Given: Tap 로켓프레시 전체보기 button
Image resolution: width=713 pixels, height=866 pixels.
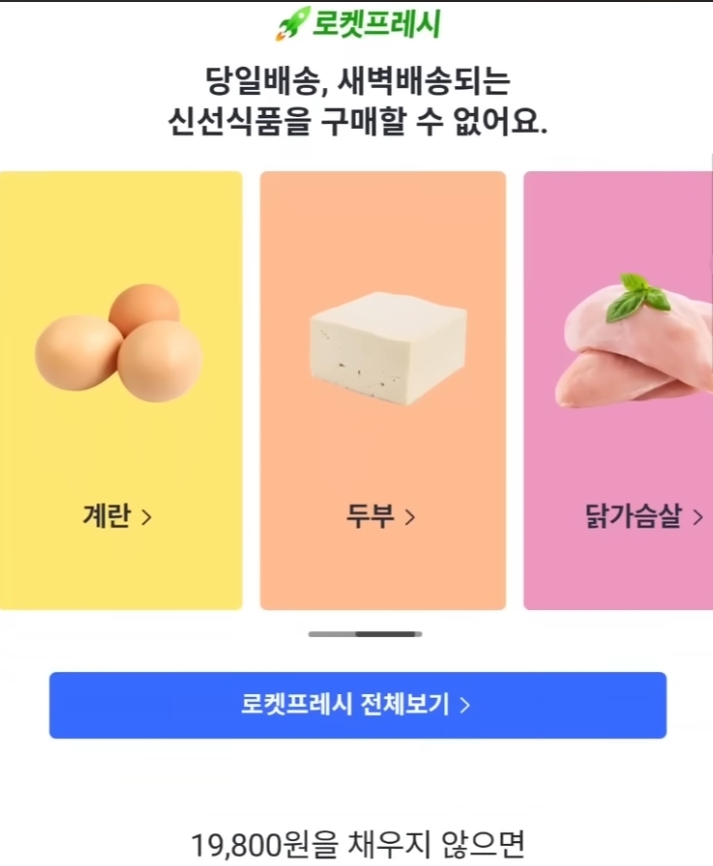Looking at the screenshot, I should 357,705.
